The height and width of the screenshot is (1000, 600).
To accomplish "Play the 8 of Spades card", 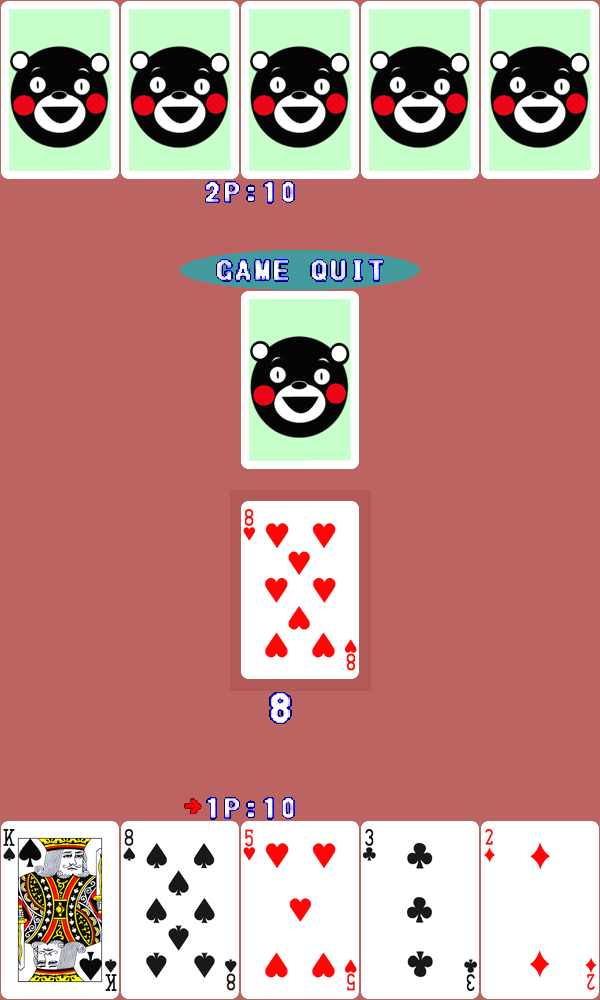I will point(180,910).
